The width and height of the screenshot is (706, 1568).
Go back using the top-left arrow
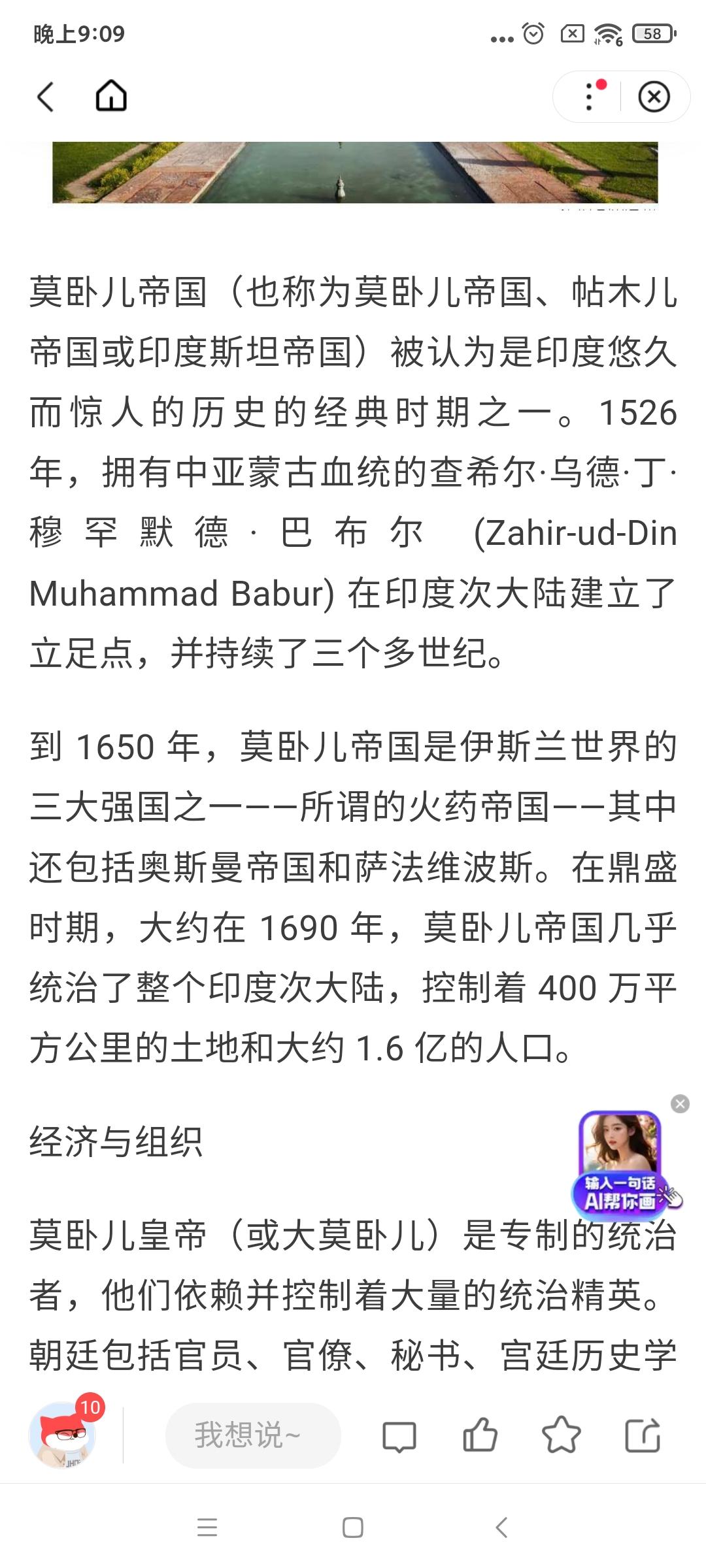tap(45, 97)
